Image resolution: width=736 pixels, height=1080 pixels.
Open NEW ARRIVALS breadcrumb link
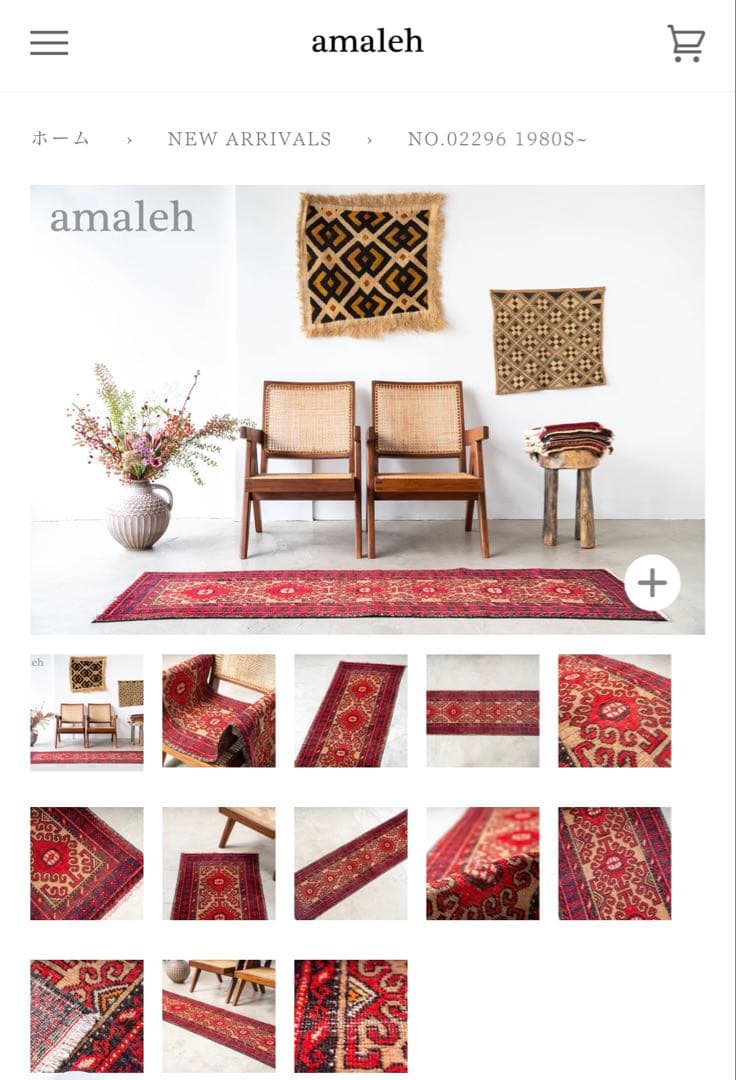(x=249, y=139)
